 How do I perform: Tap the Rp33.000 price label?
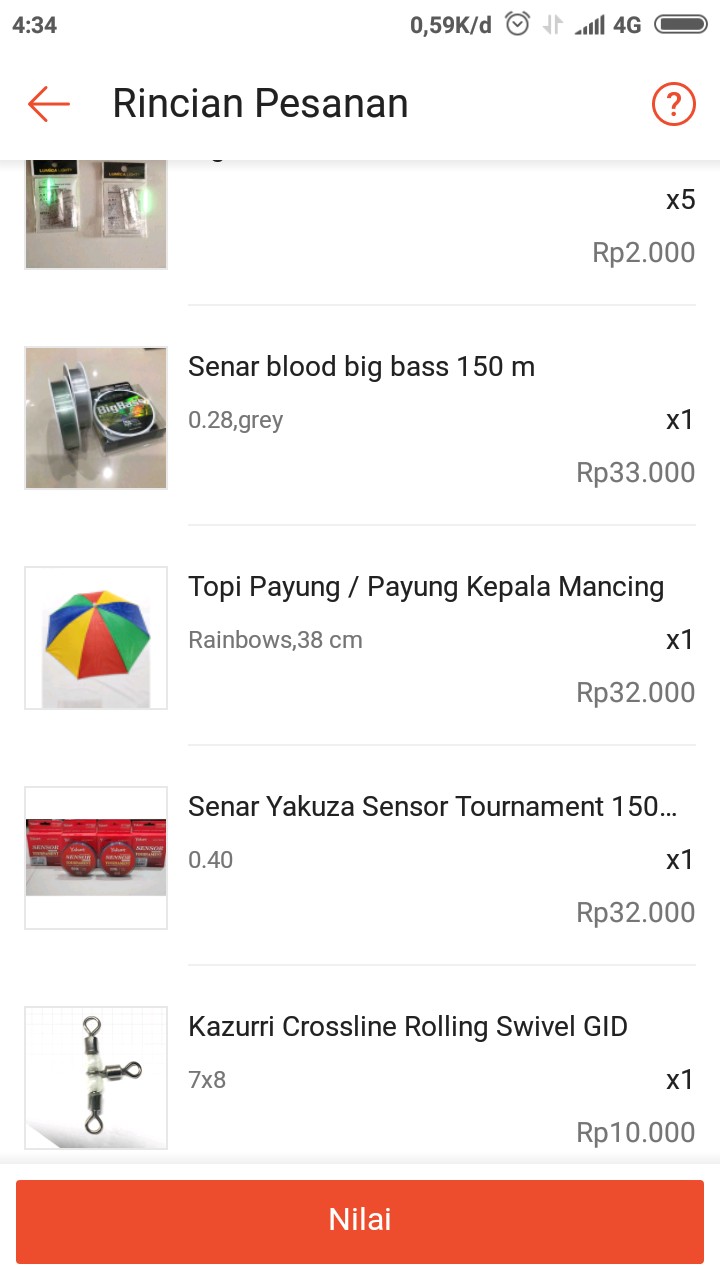pyautogui.click(x=635, y=472)
